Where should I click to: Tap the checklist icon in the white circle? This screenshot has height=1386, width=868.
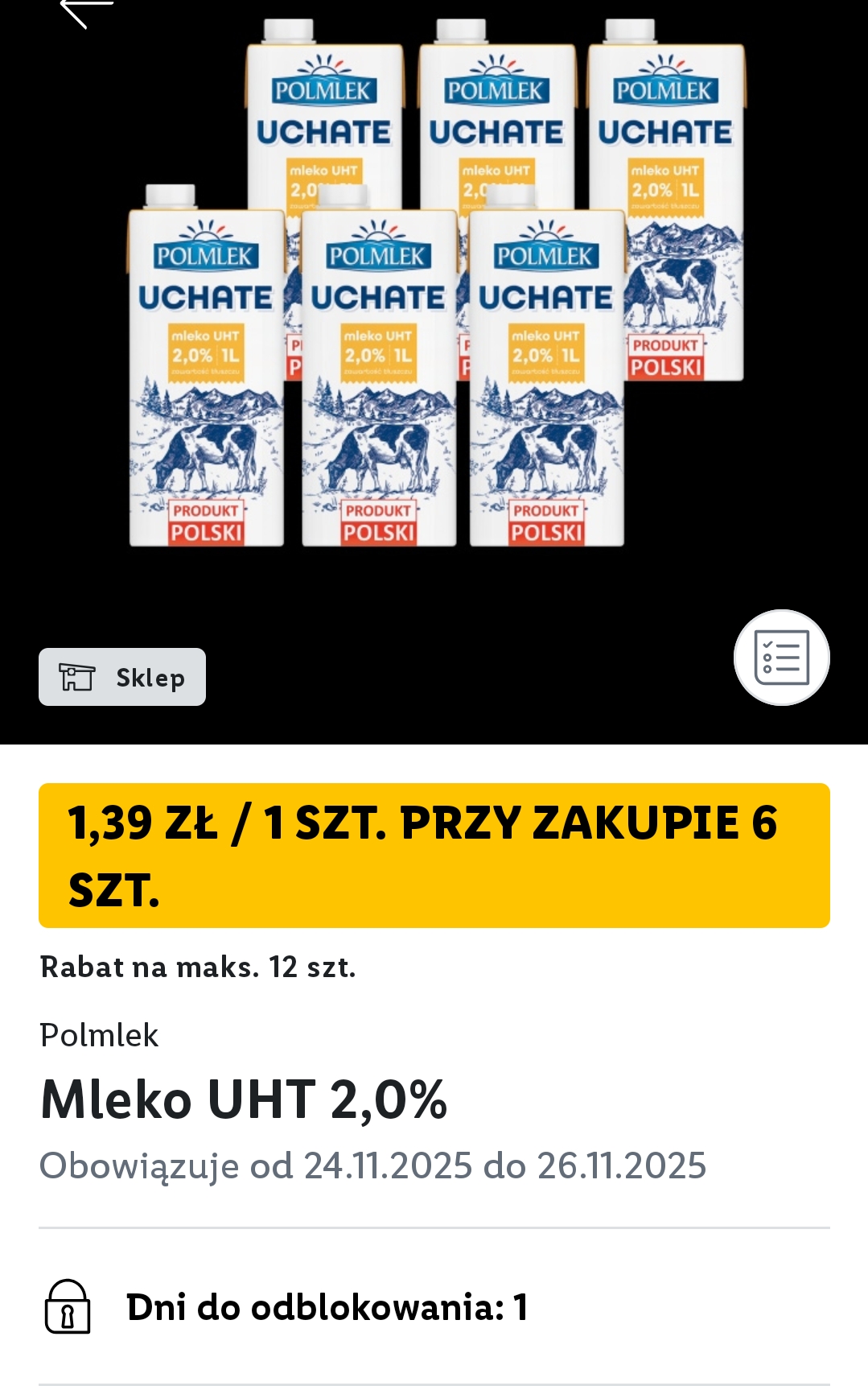click(781, 658)
